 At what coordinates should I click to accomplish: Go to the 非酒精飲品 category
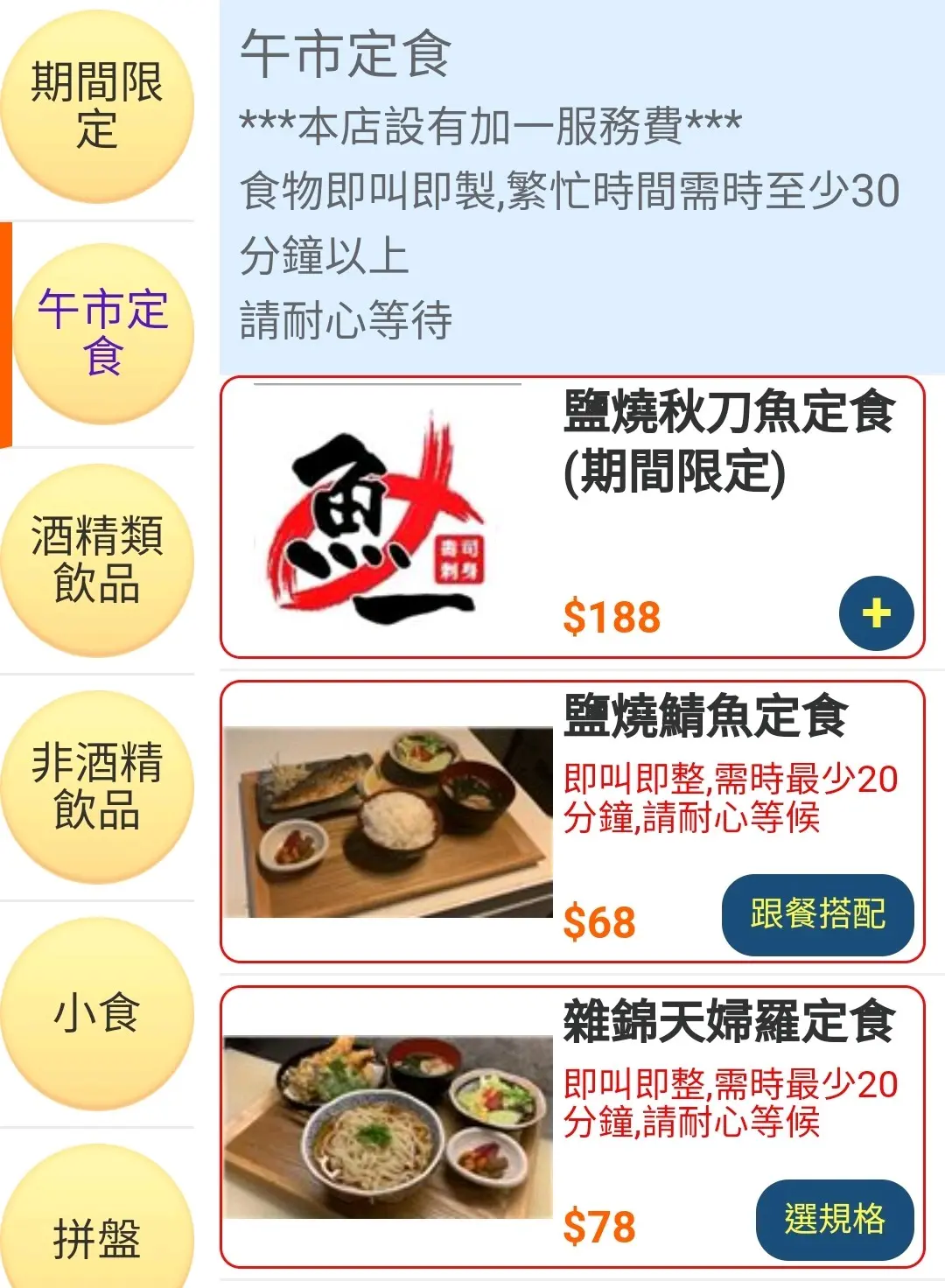[97, 786]
